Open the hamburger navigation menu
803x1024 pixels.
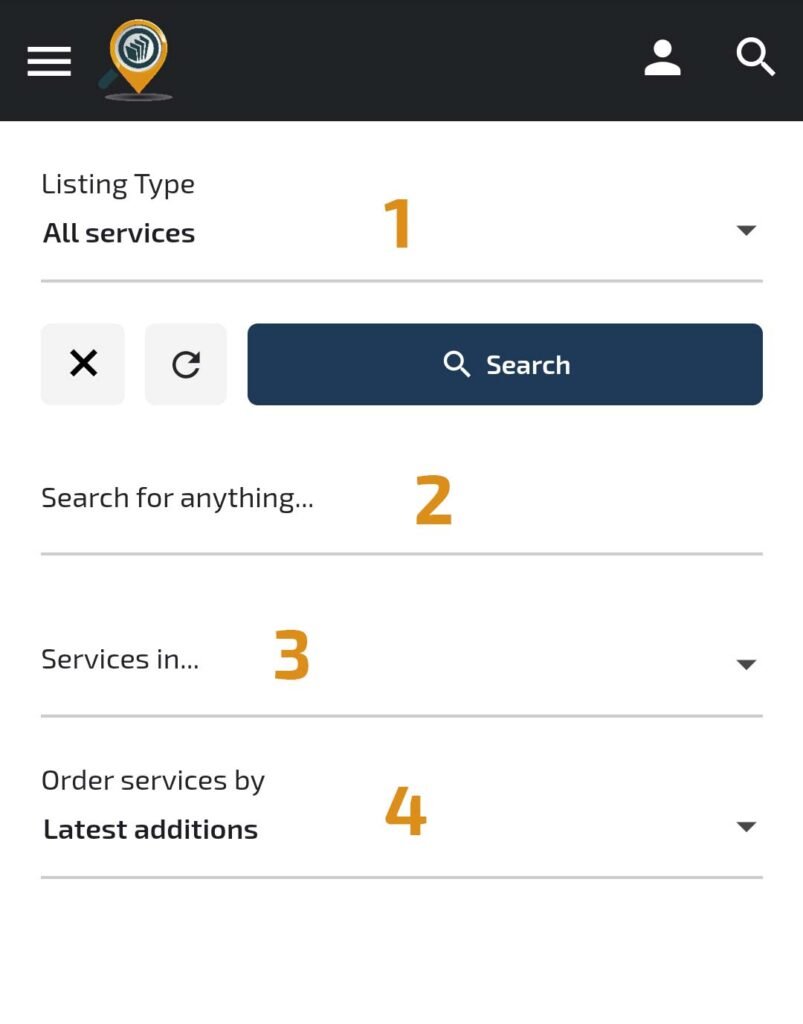47,60
